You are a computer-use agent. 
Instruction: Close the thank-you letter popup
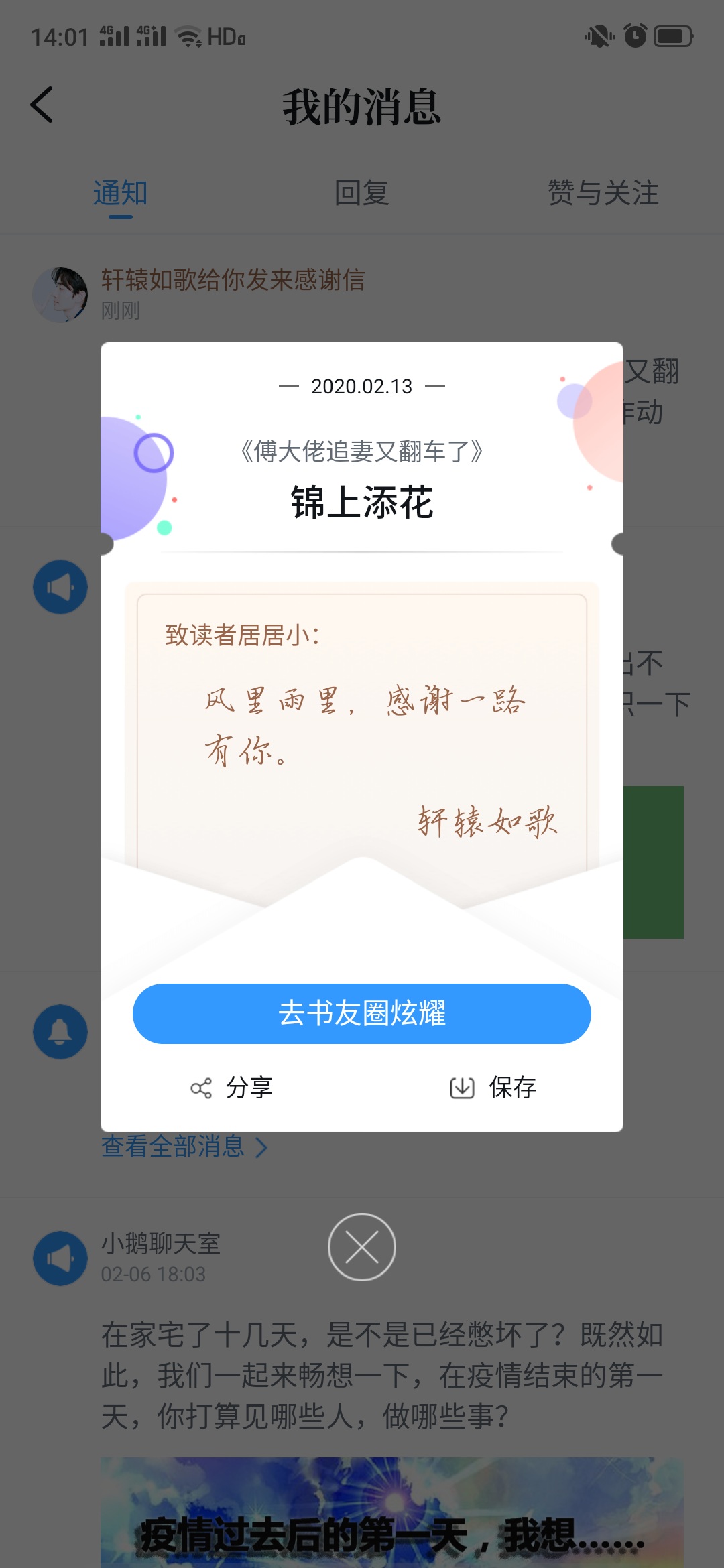click(362, 1247)
